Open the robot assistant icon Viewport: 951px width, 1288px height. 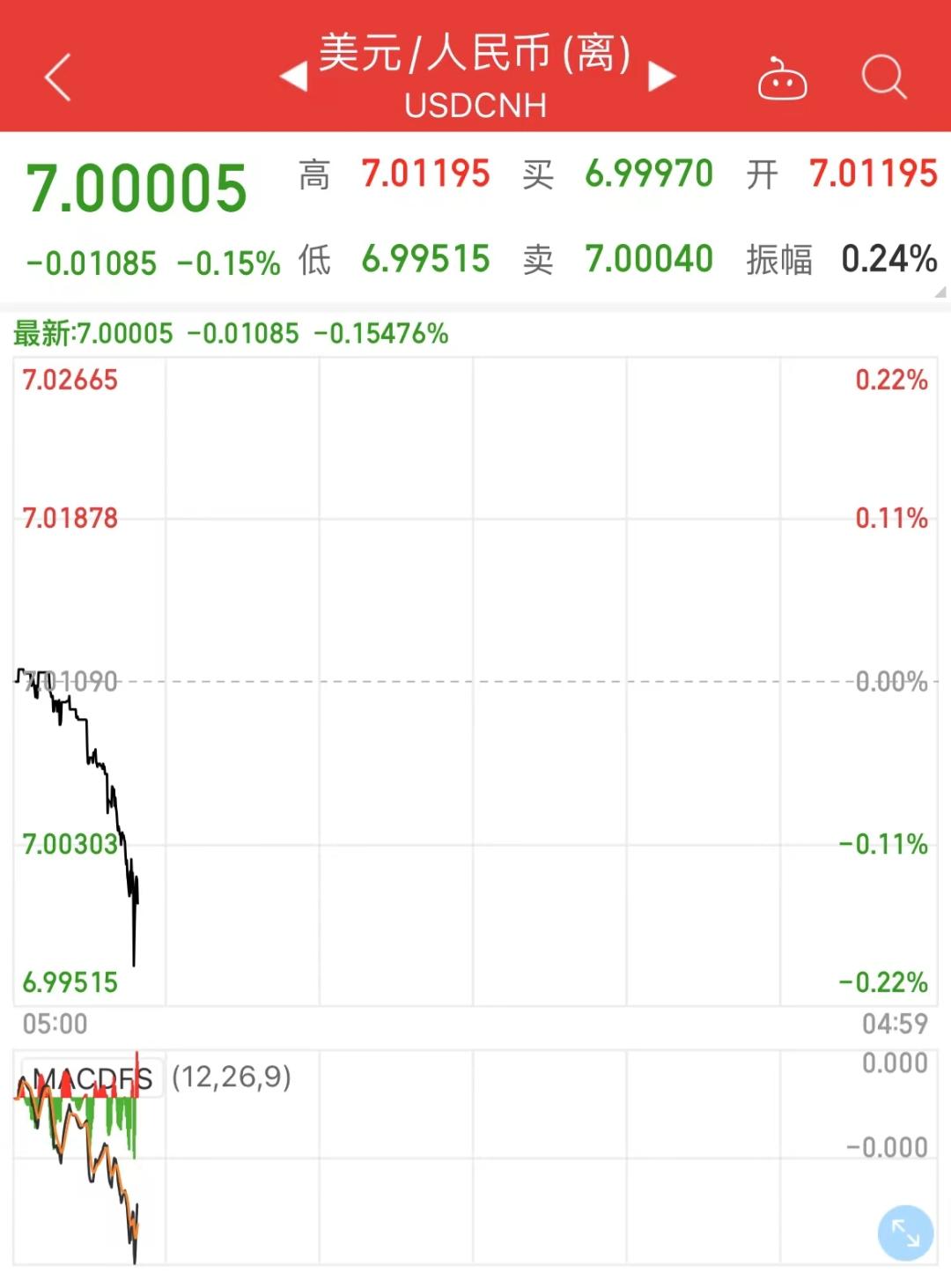point(782,79)
